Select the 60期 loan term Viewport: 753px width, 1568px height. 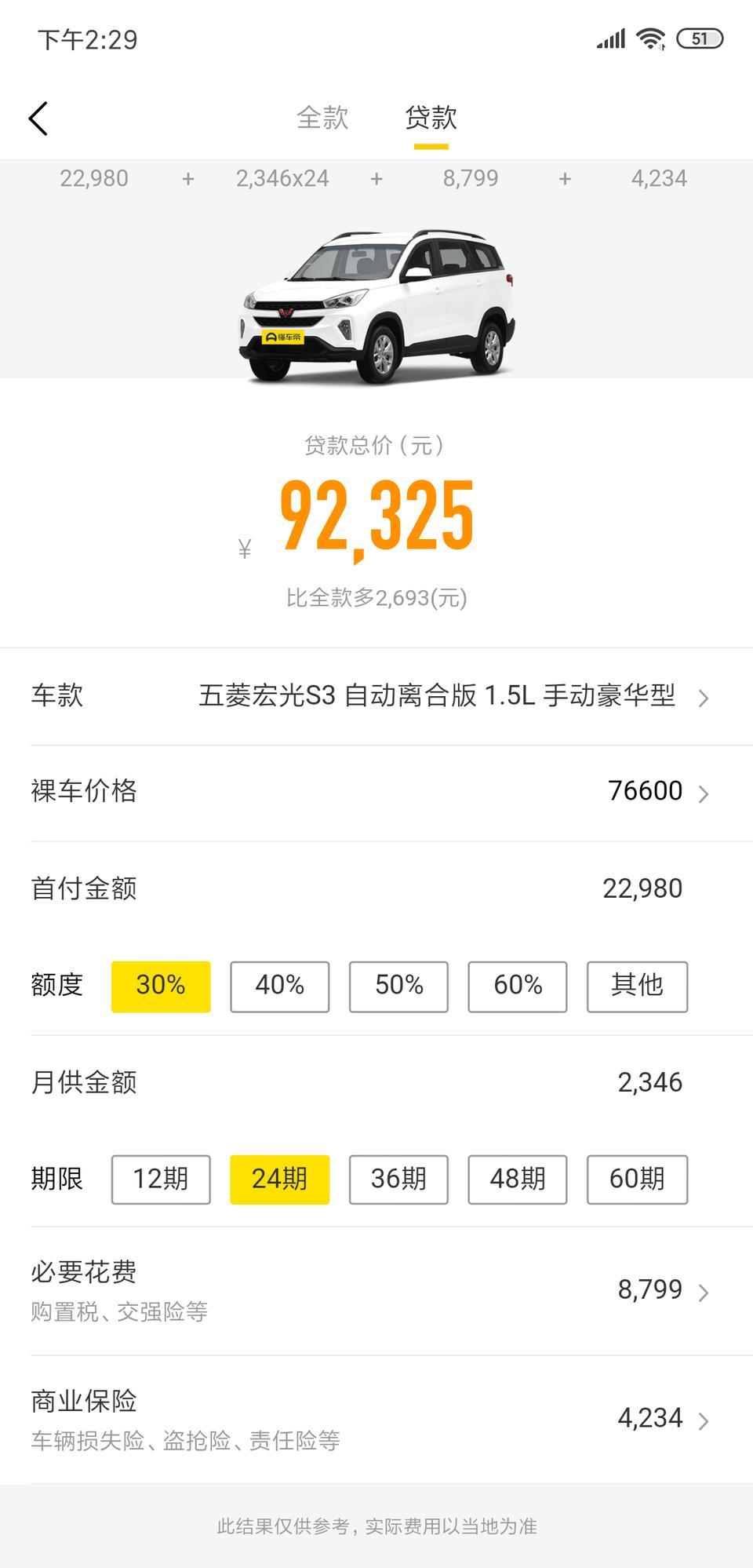click(x=637, y=1179)
